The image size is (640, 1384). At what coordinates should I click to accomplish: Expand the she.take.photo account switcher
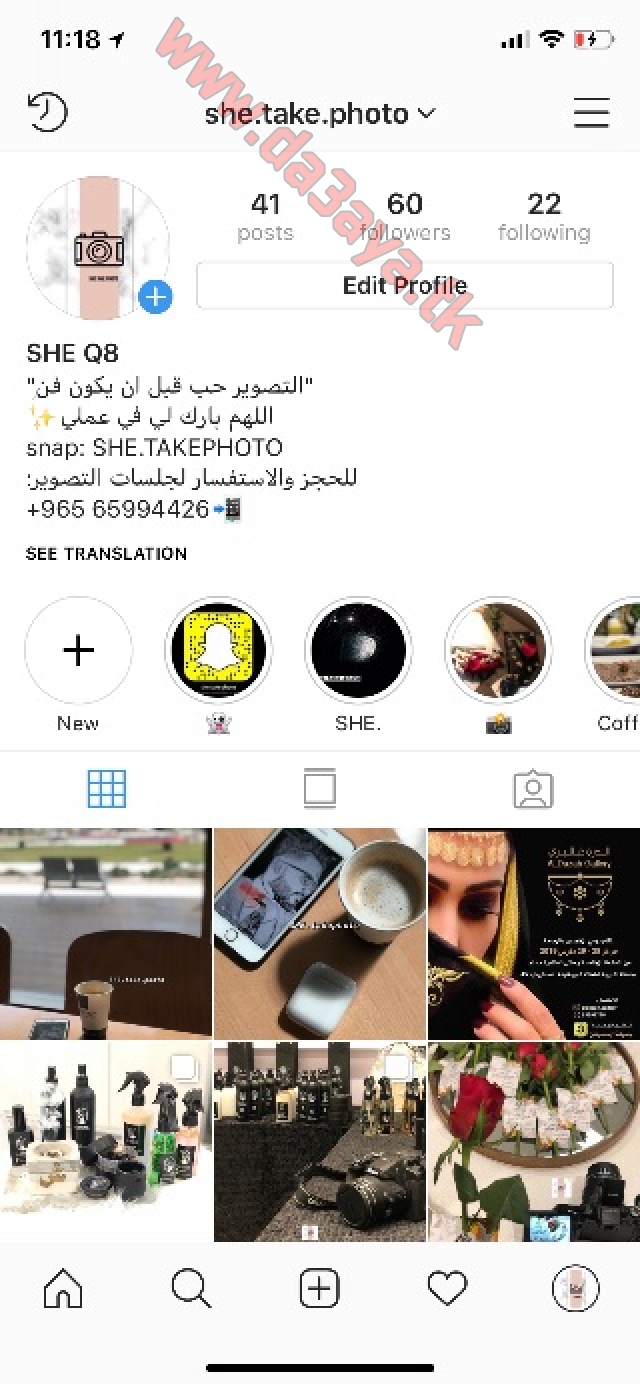(320, 114)
